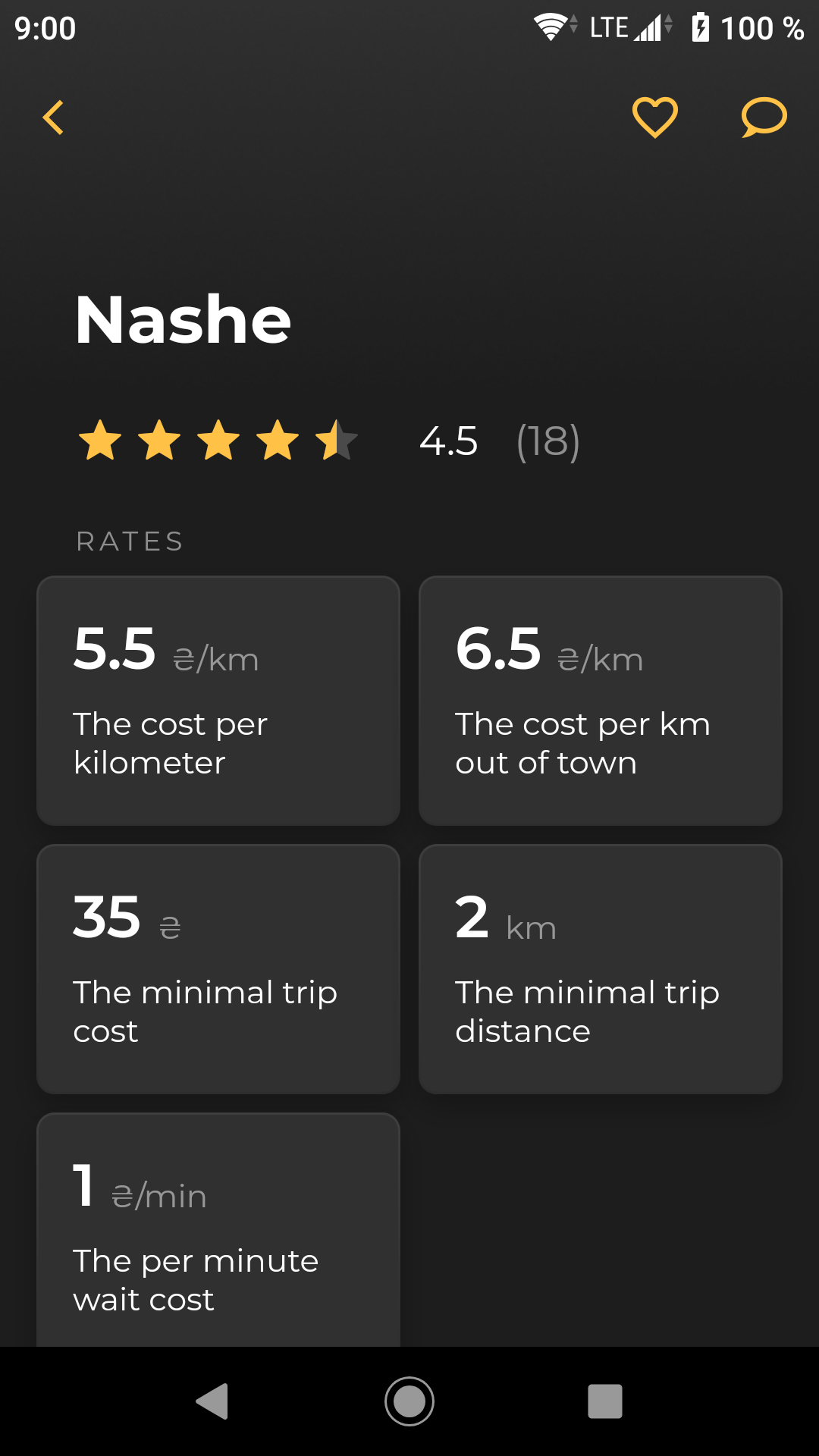Add Nashe to favorites with the heart
The image size is (819, 1456).
(655, 118)
